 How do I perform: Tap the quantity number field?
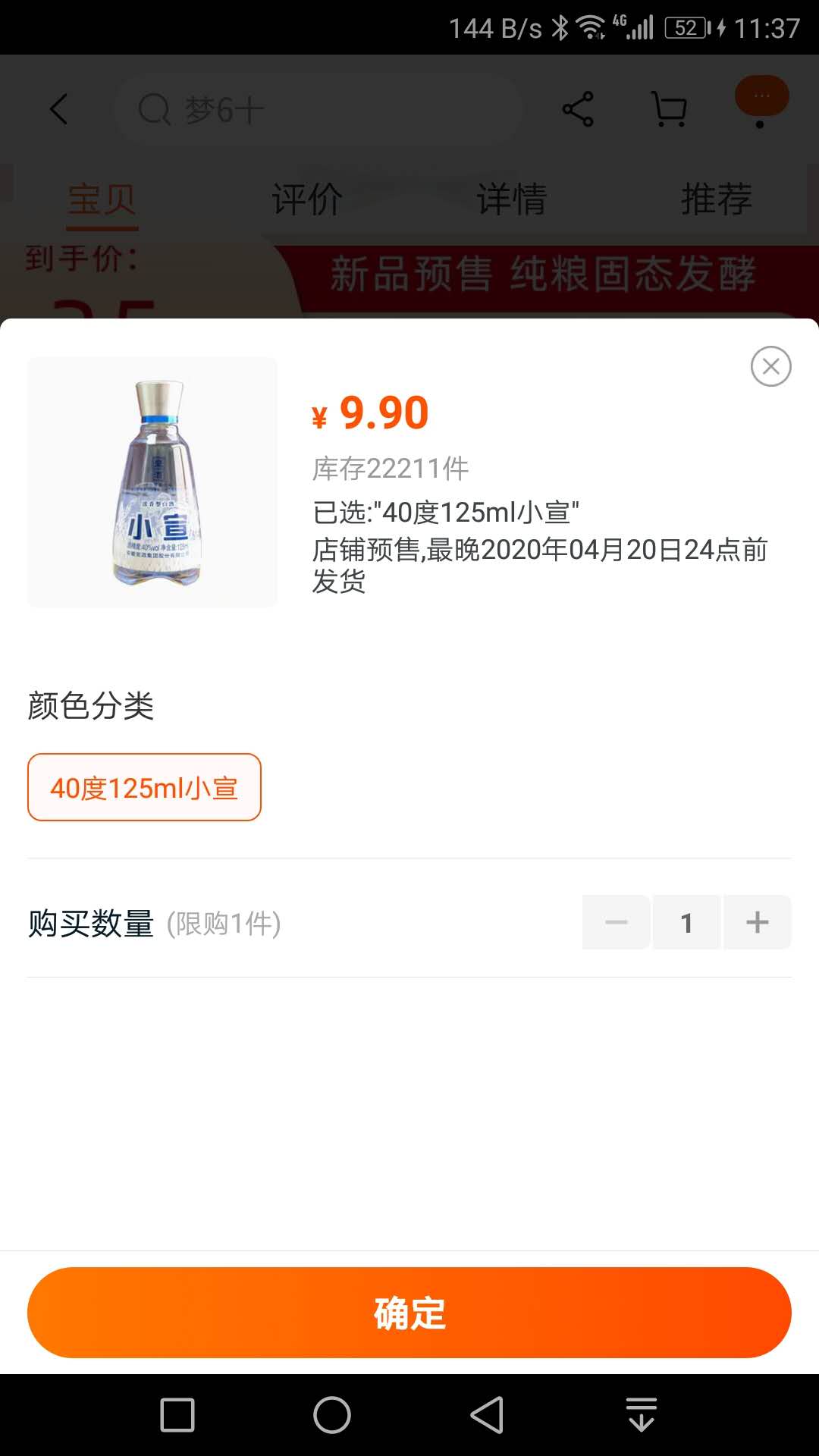click(686, 922)
